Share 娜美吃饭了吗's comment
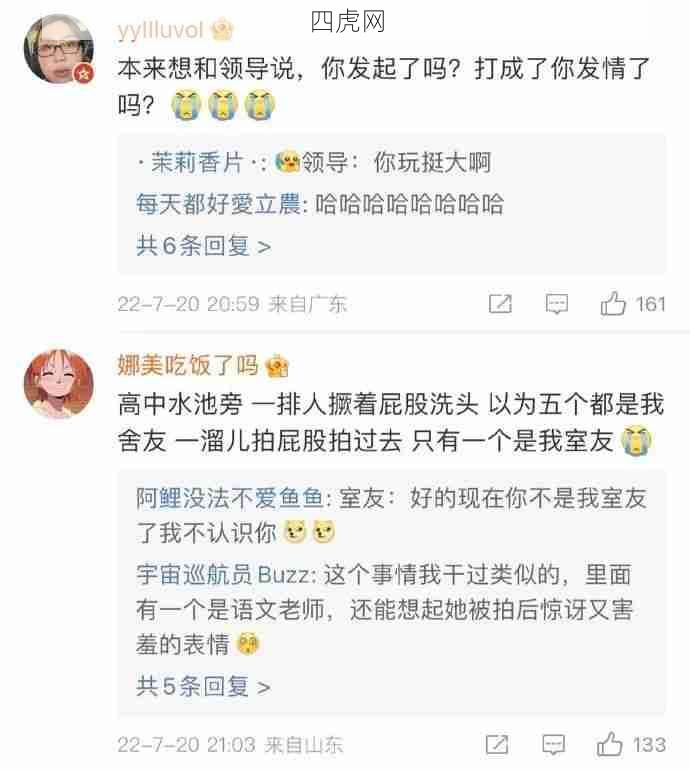 point(496,745)
